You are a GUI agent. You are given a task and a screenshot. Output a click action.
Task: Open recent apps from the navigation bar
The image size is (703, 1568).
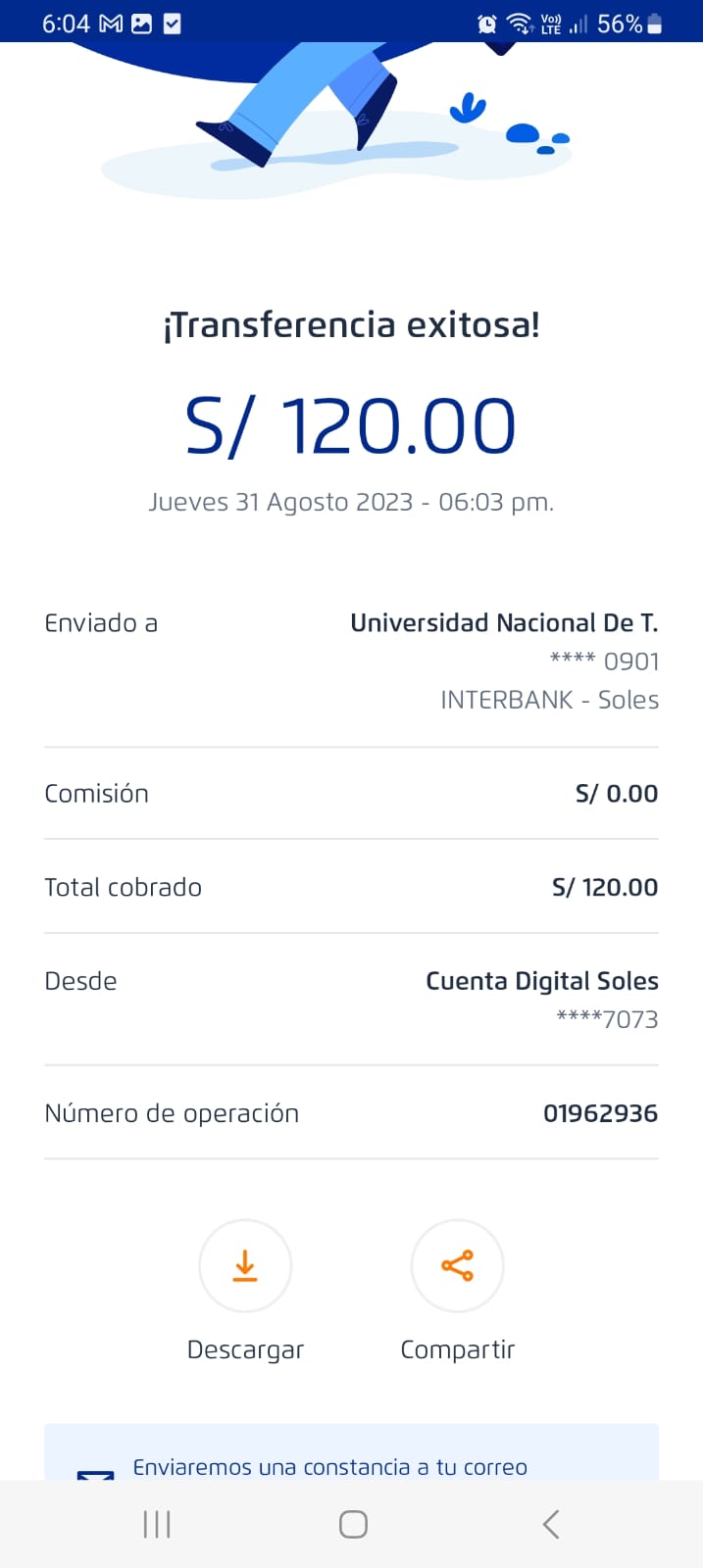157,1524
